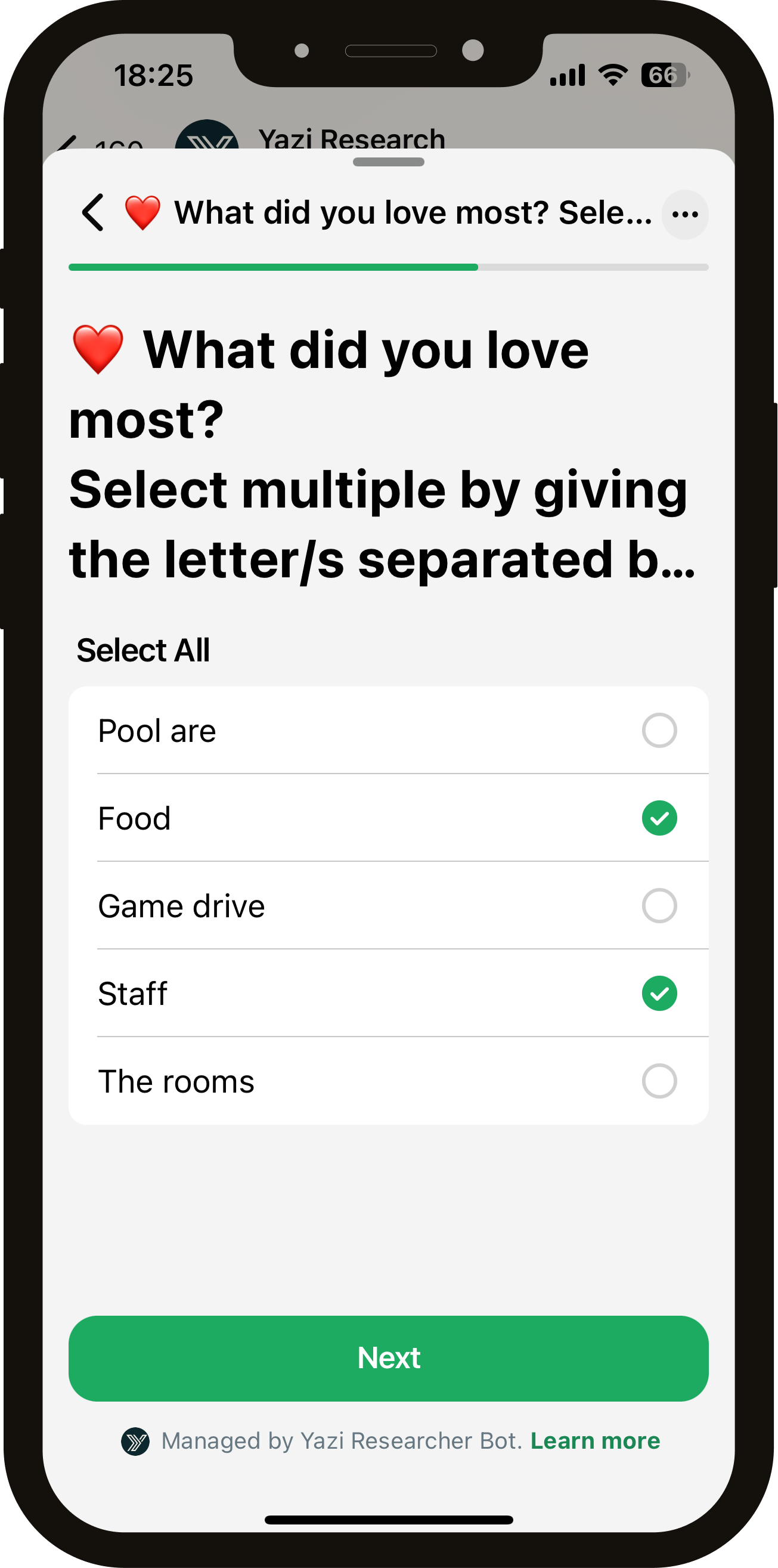778x1568 pixels.
Task: Open the Learn more link
Action: coord(595,1441)
